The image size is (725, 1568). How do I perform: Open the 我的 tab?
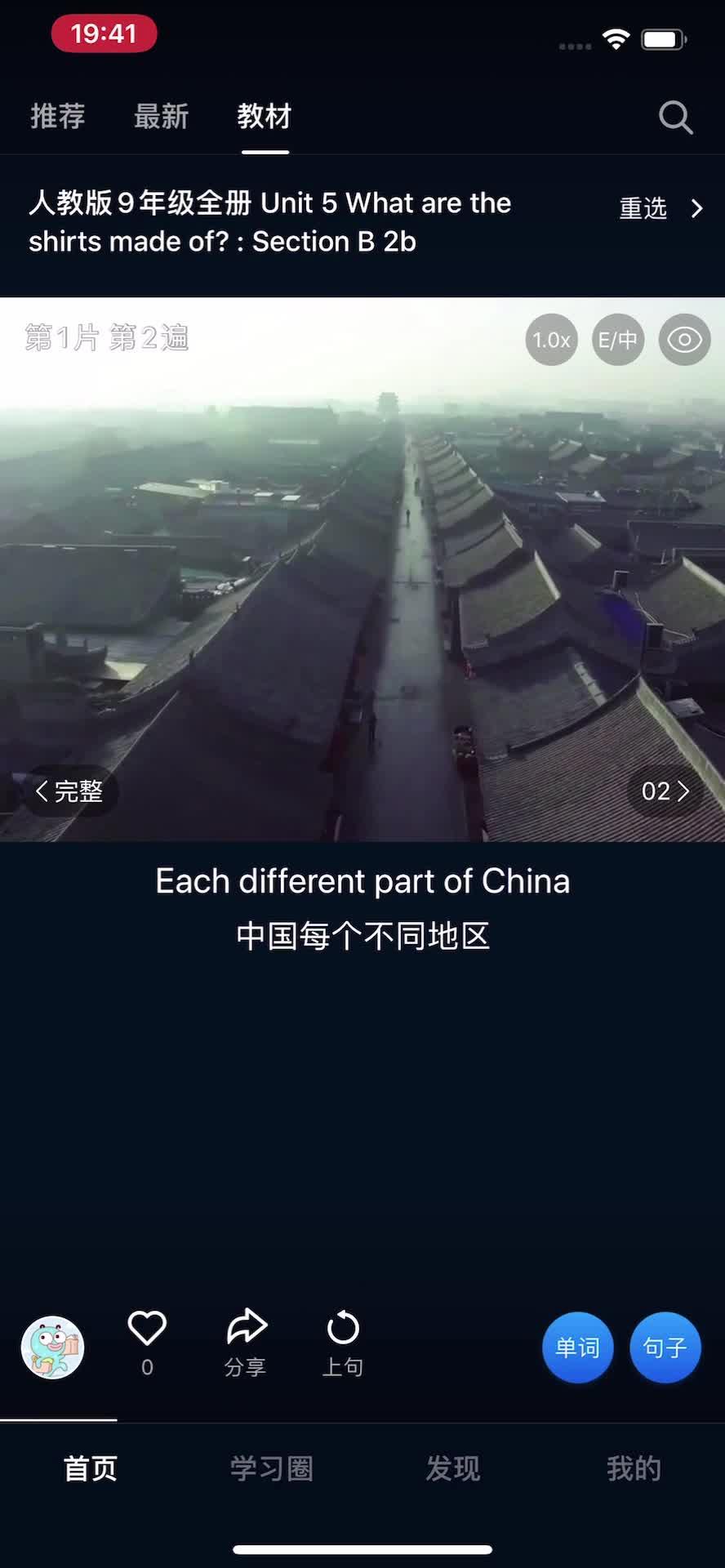tap(634, 1468)
